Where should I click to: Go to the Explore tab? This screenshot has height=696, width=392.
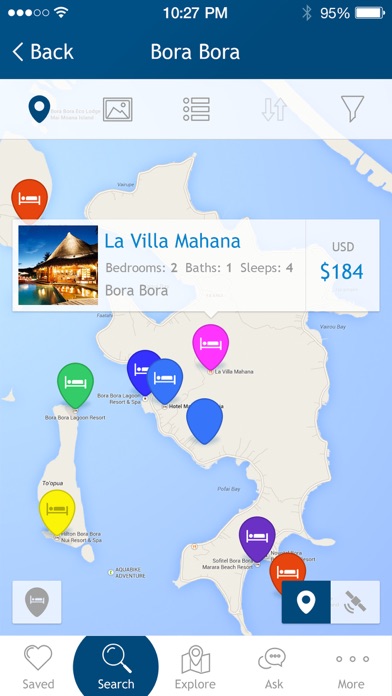[195, 667]
